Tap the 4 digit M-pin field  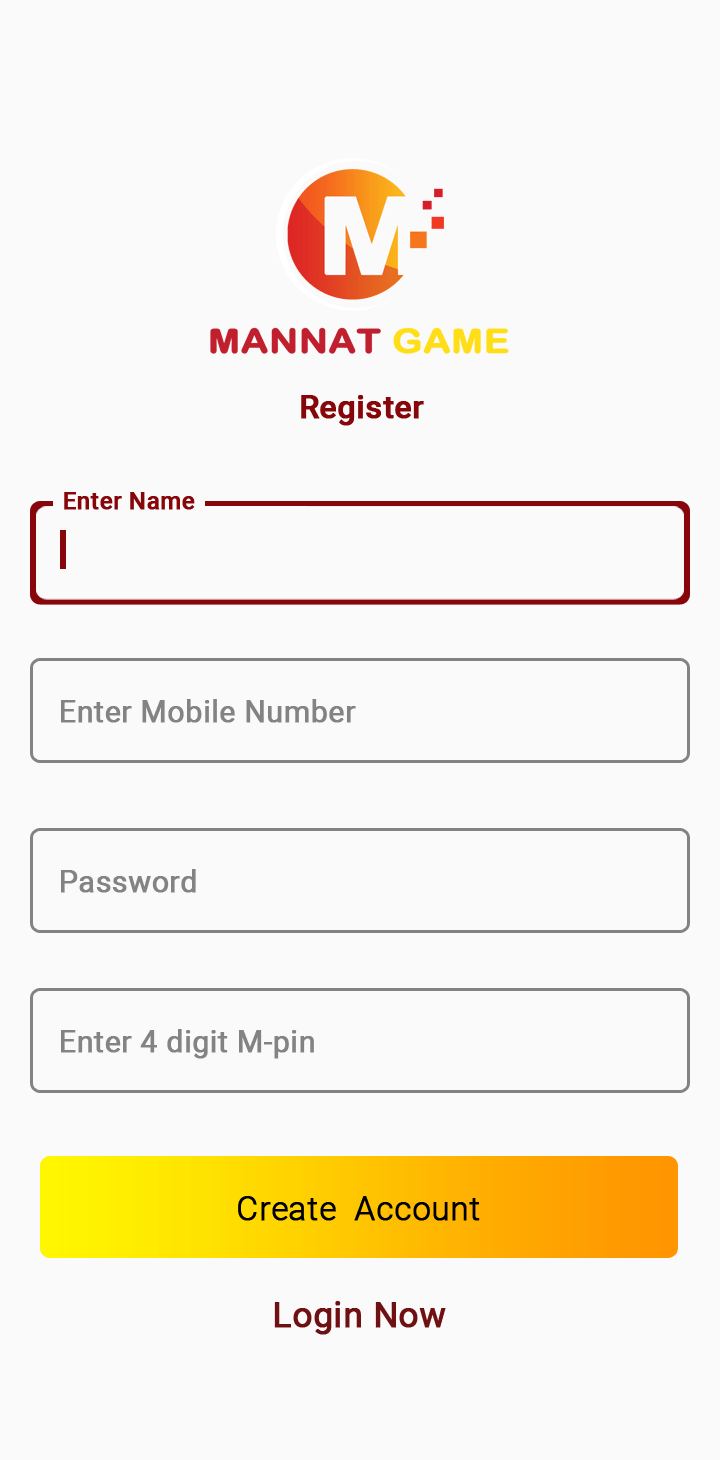tap(360, 1041)
